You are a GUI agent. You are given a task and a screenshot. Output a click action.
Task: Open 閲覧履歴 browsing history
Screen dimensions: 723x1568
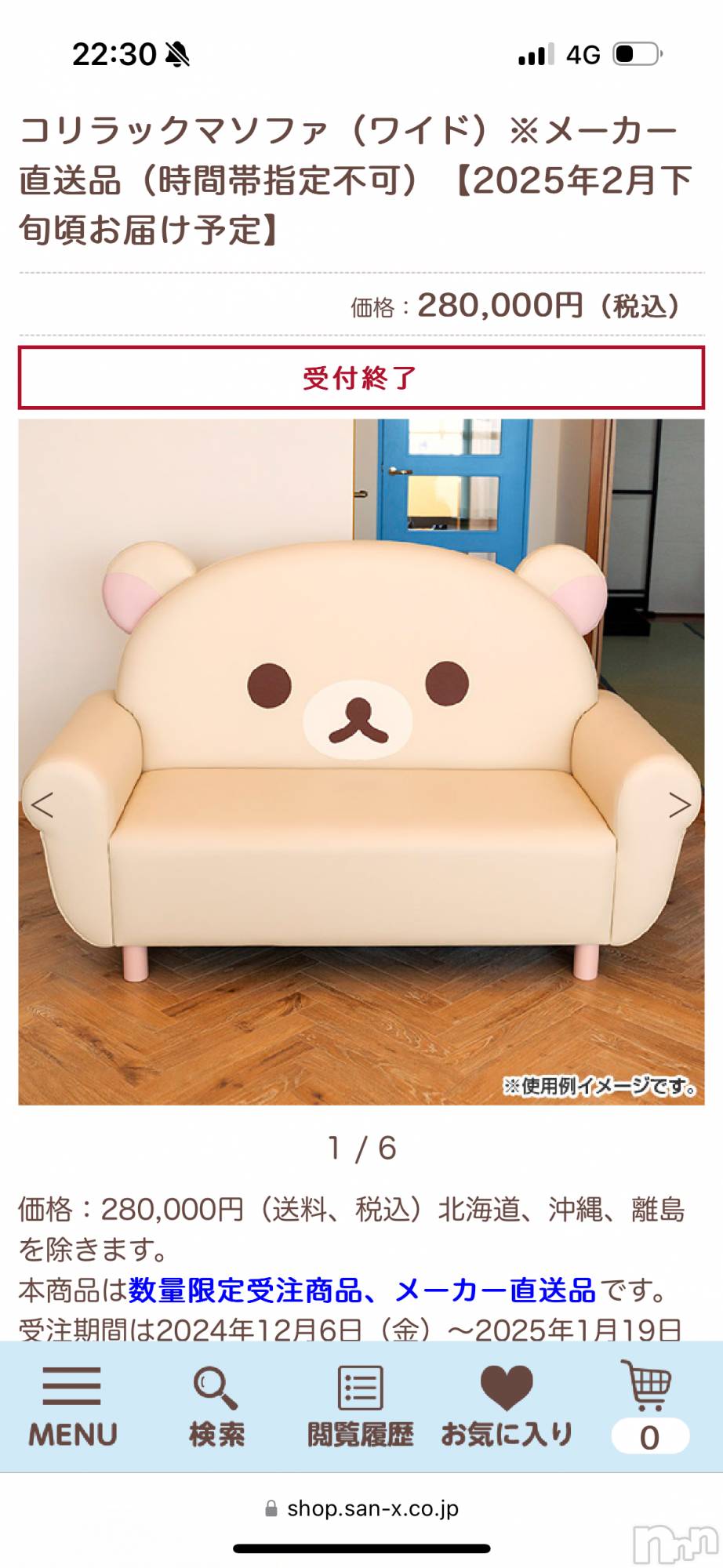[x=360, y=1406]
